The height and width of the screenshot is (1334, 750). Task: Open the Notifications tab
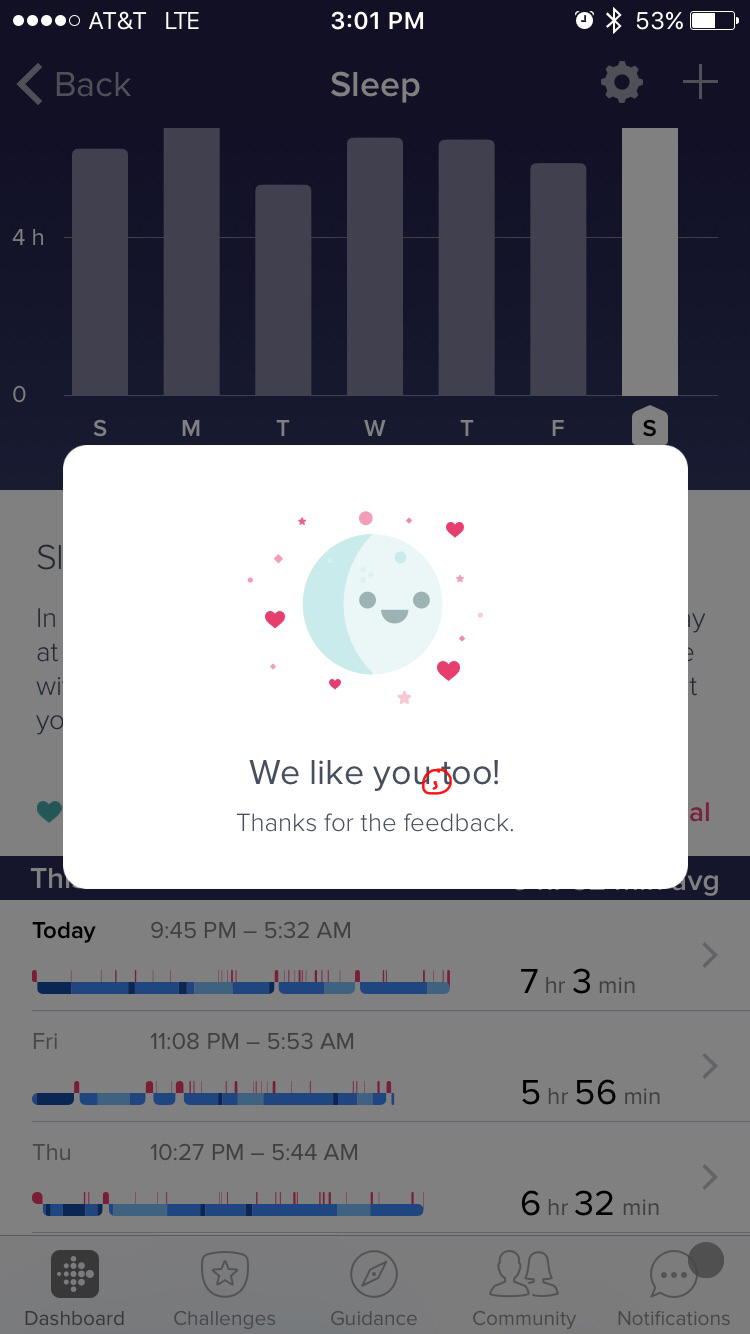point(674,1288)
